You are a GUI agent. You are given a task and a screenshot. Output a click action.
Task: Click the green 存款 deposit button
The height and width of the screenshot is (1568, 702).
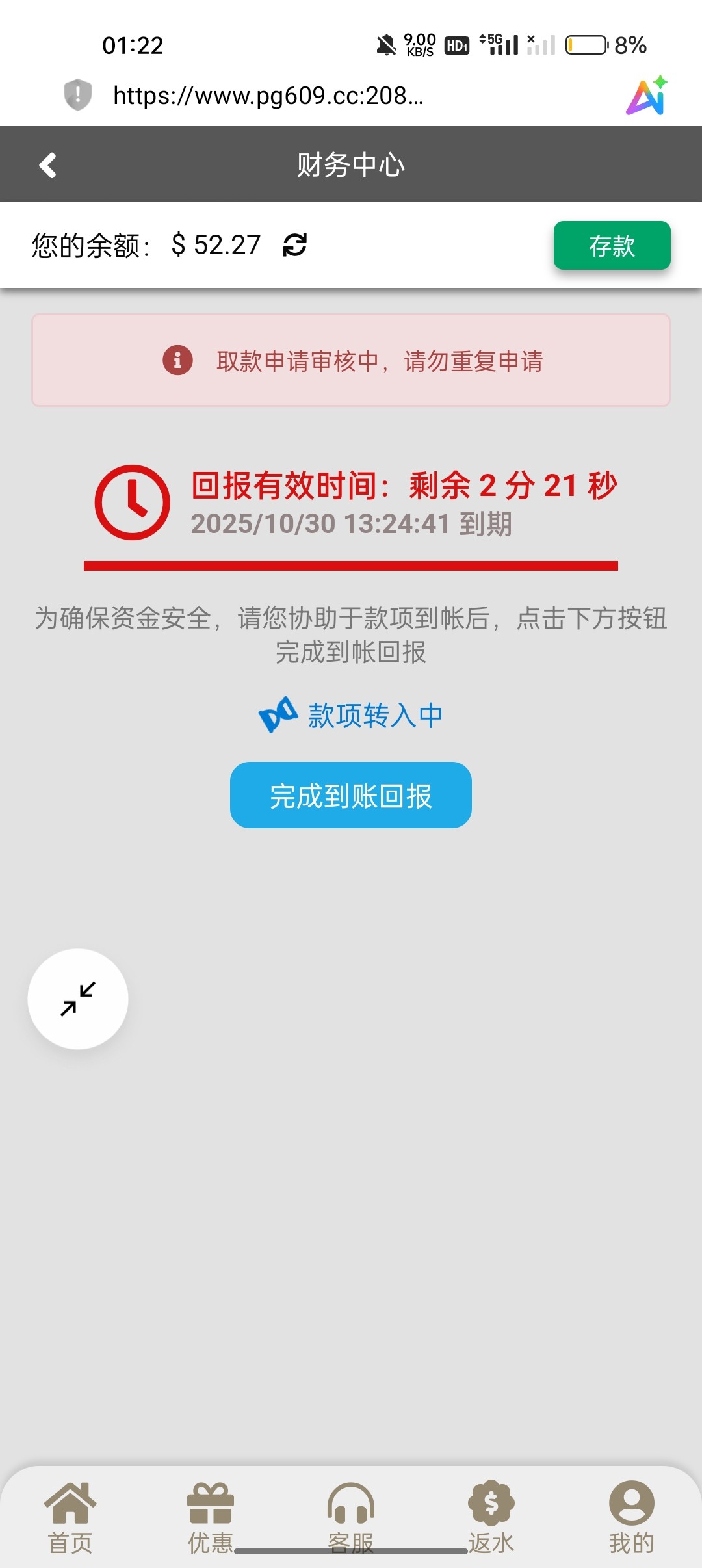(x=612, y=245)
